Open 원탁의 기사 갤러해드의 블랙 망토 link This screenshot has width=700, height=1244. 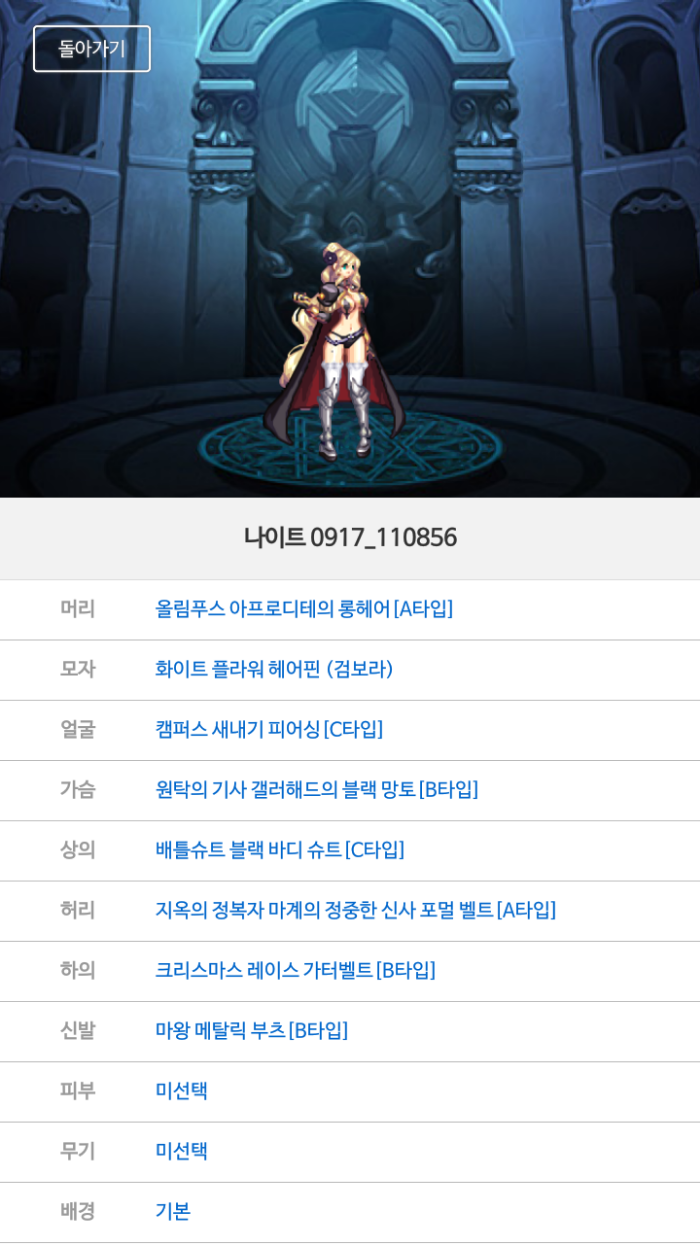[316, 790]
